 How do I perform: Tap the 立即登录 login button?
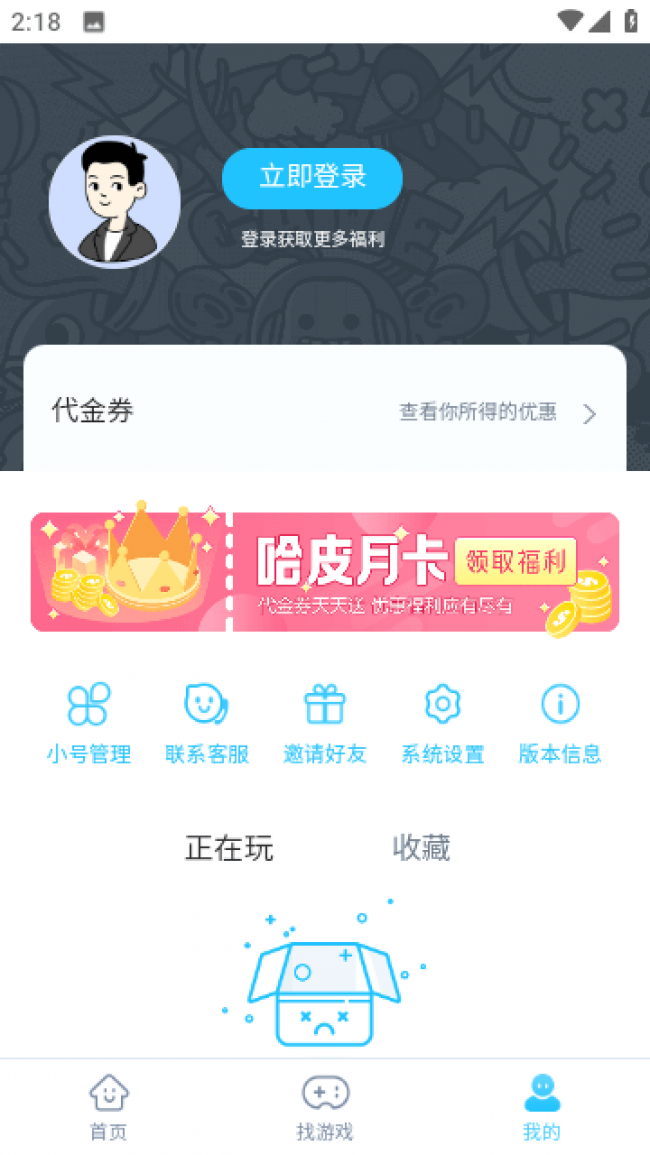(312, 178)
